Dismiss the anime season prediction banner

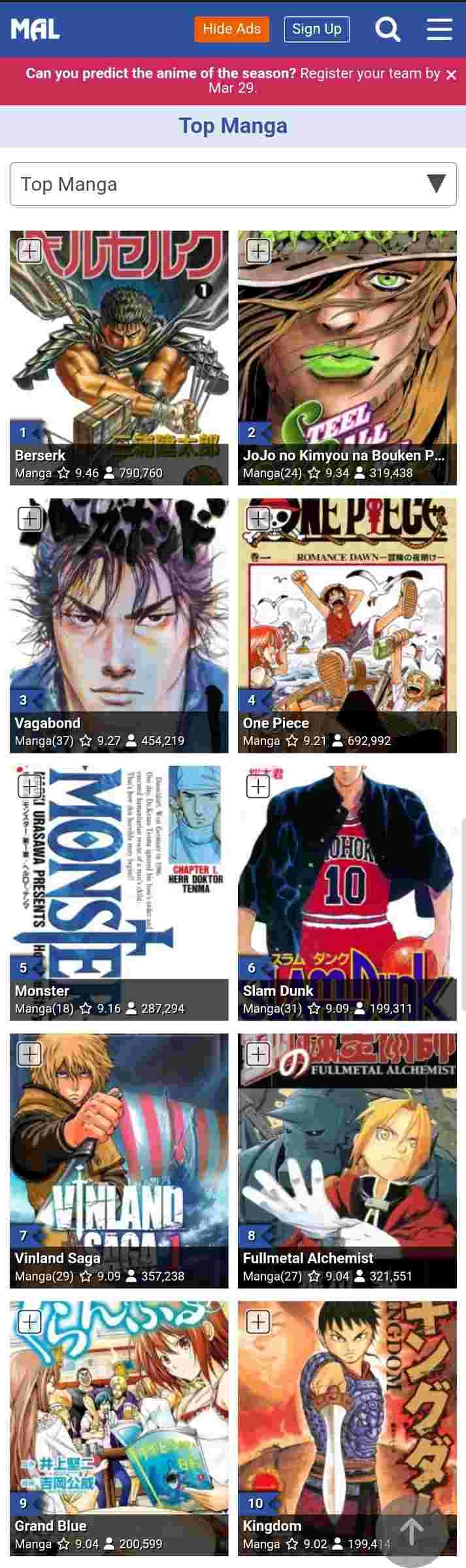pos(451,75)
